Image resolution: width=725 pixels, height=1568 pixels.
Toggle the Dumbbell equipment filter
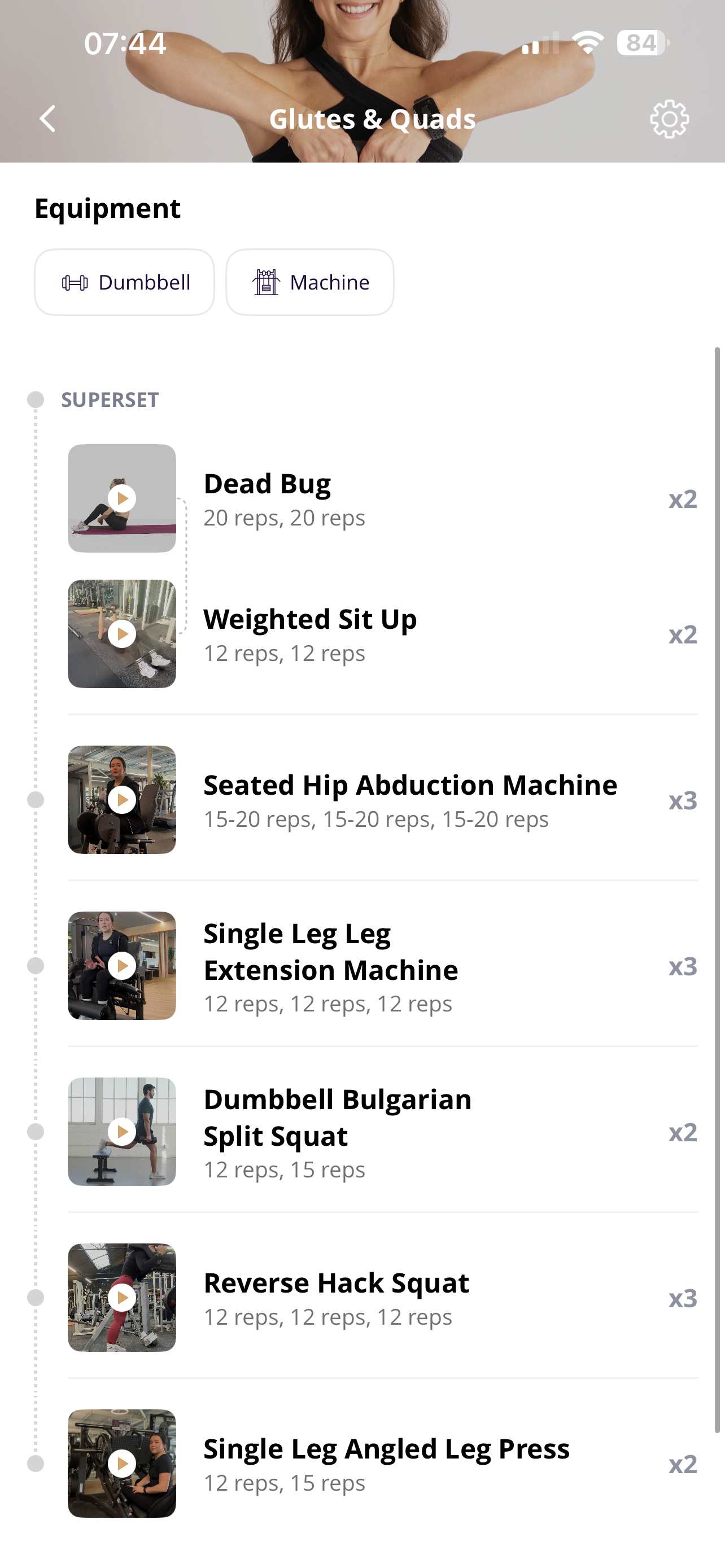coord(124,282)
